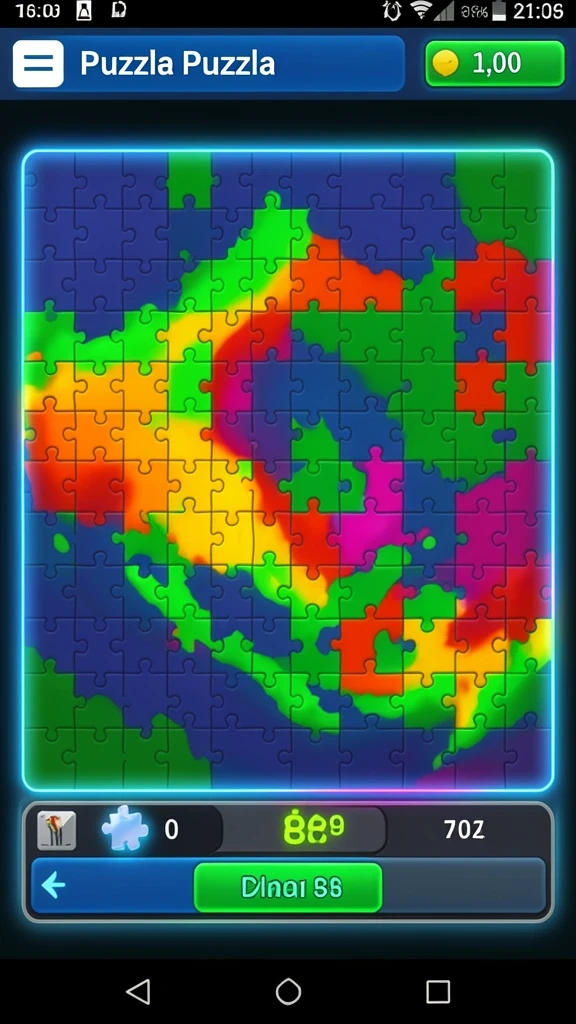Go back with the blue arrow
Viewport: 576px width, 1024px height.
tap(54, 886)
